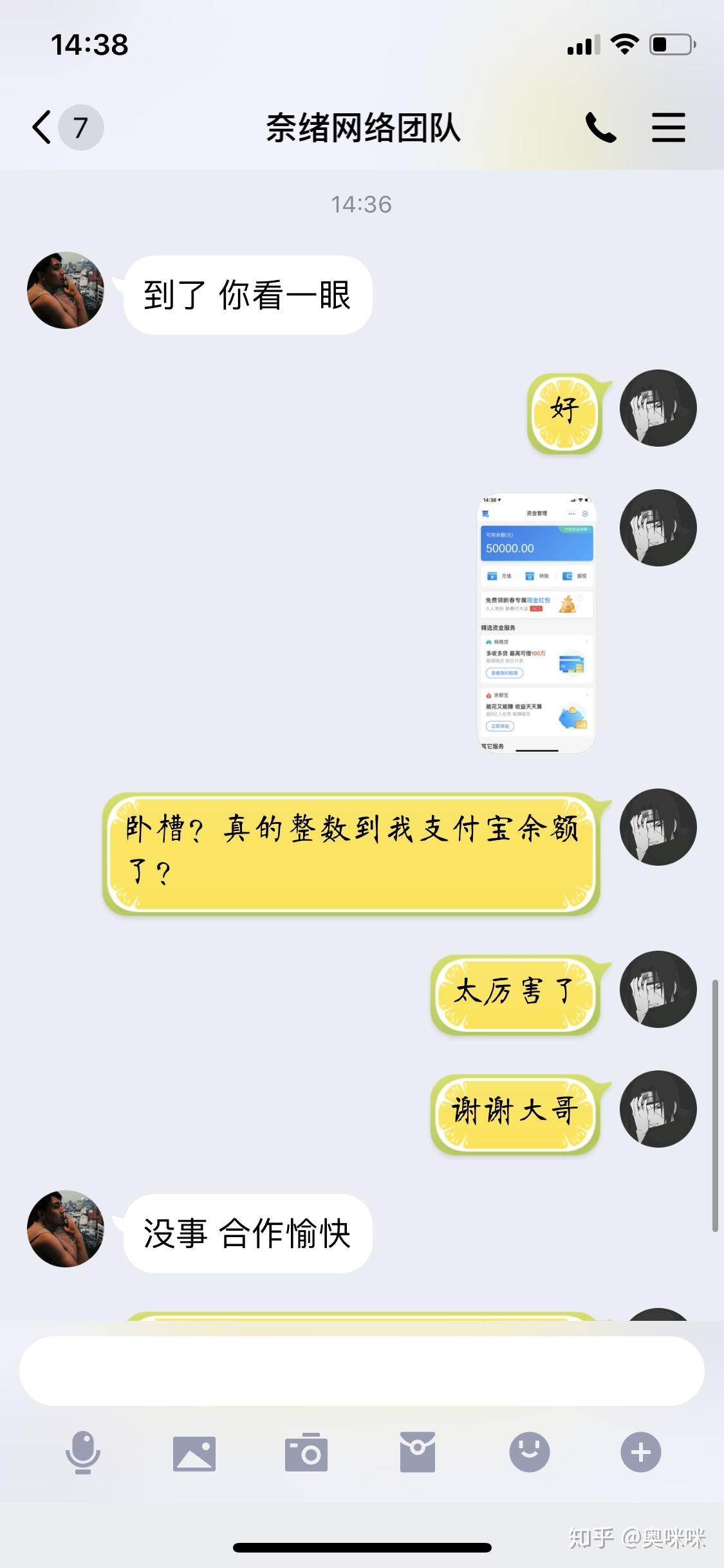Open the photo gallery picker
Image resolution: width=724 pixels, height=1568 pixels.
click(x=194, y=1453)
